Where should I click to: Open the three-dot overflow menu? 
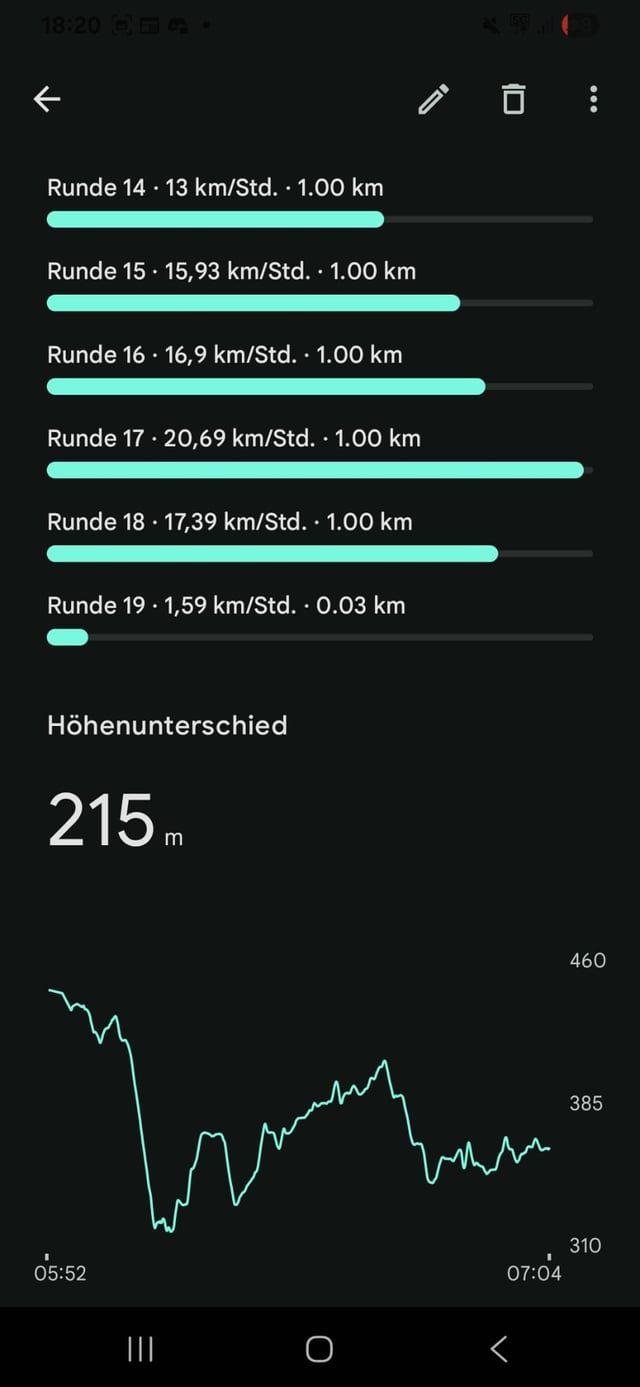coord(593,99)
